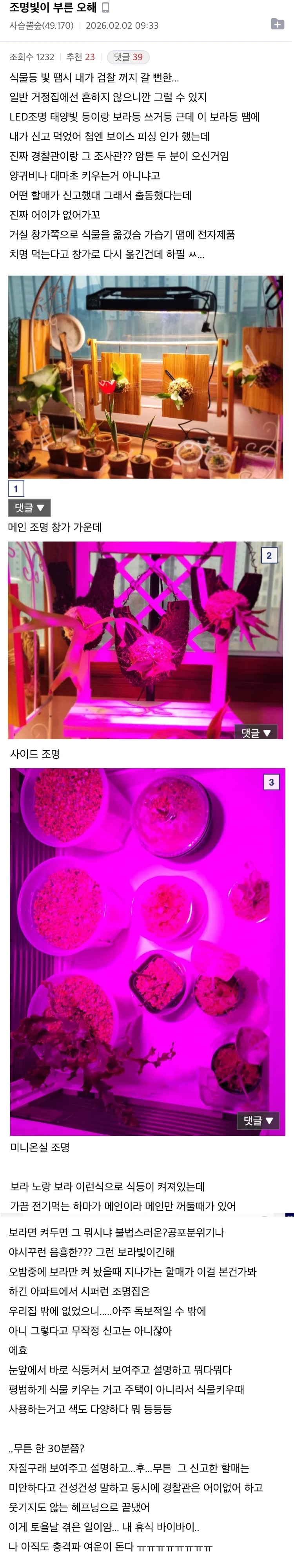Open the main window plant light photo
Image resolution: width=294 pixels, height=1568 pixels.
[x=145, y=377]
